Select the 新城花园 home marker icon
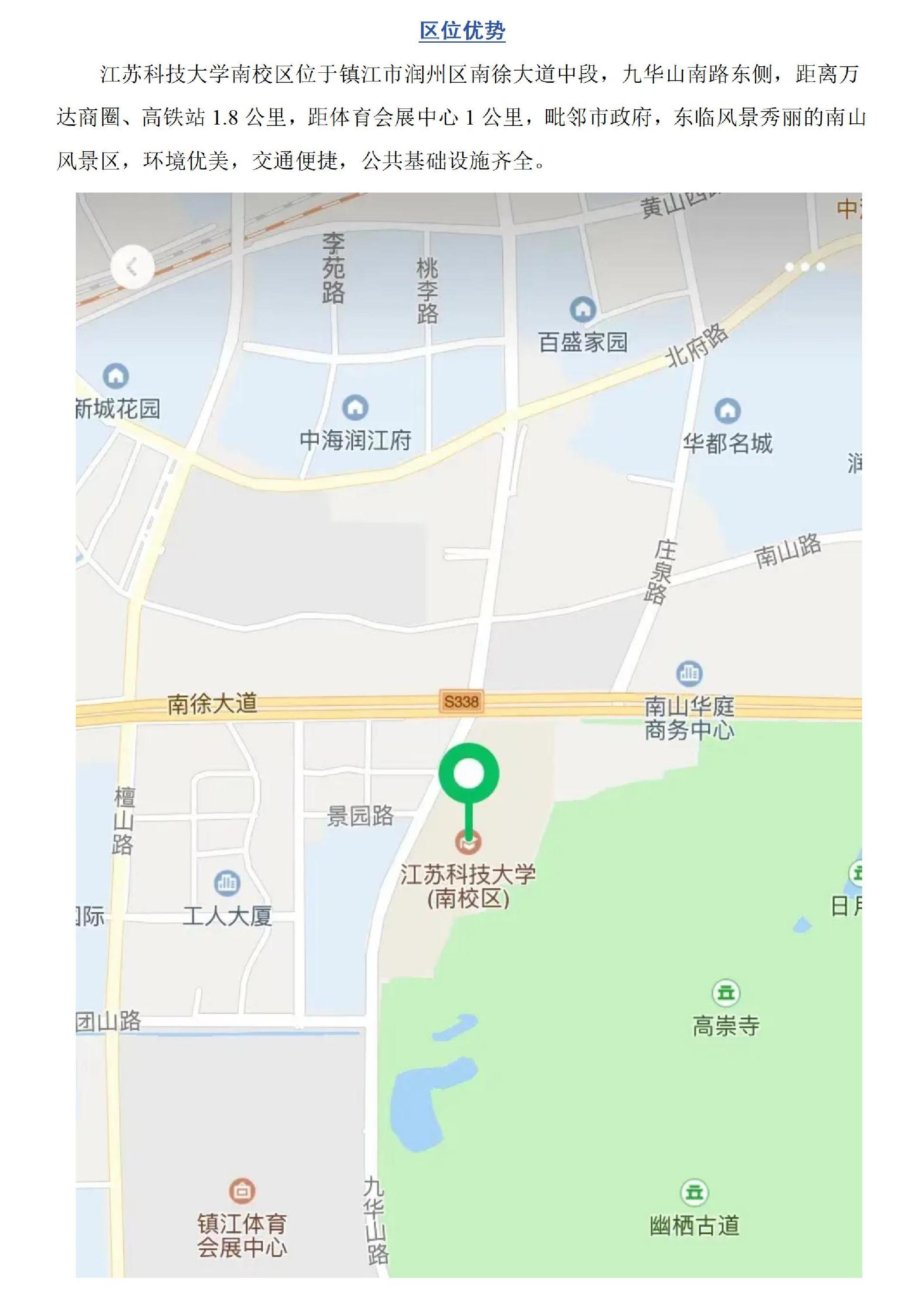924x1307 pixels. click(116, 376)
